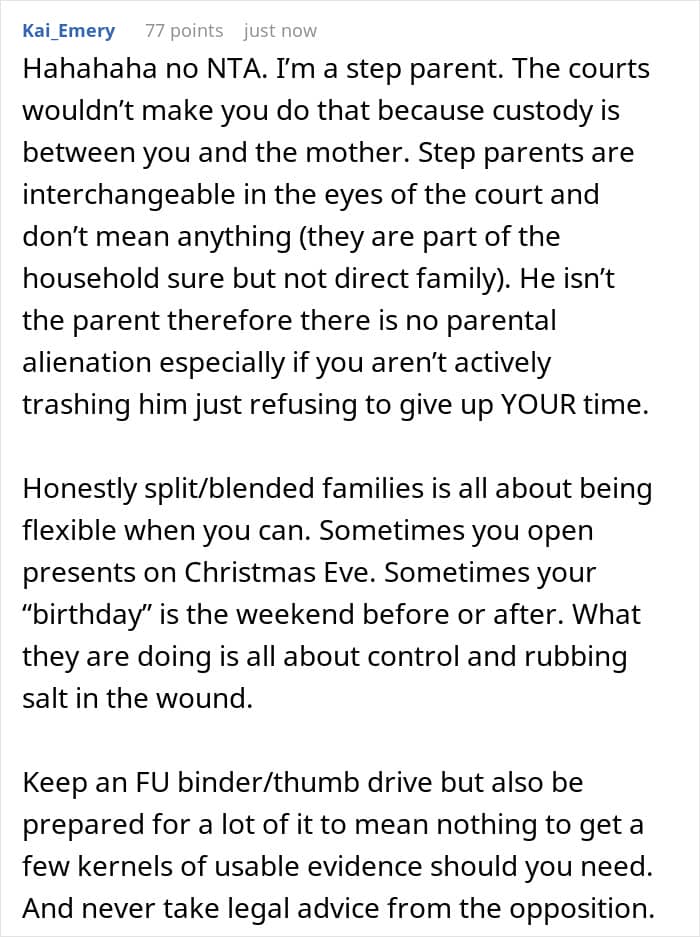Open Kai_Emery's user profile

pyautogui.click(x=69, y=30)
